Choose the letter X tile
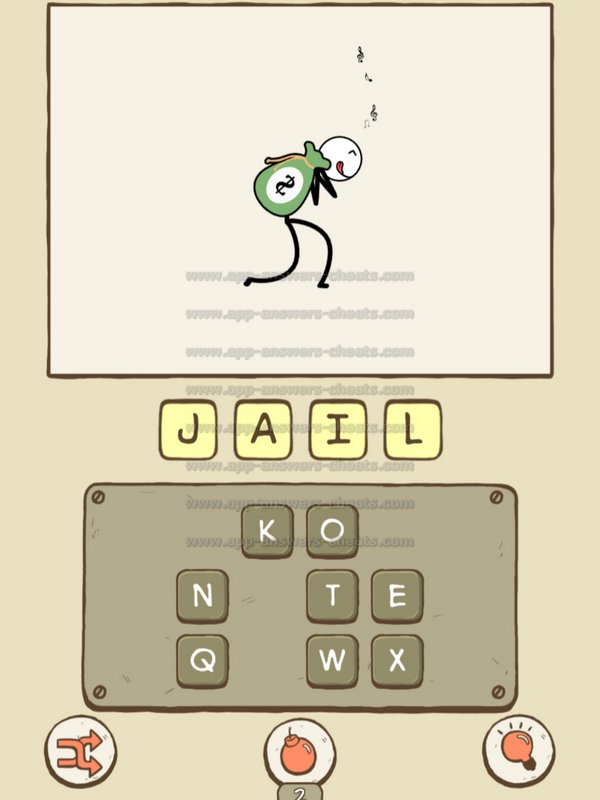This screenshot has height=800, width=600. pyautogui.click(x=397, y=661)
